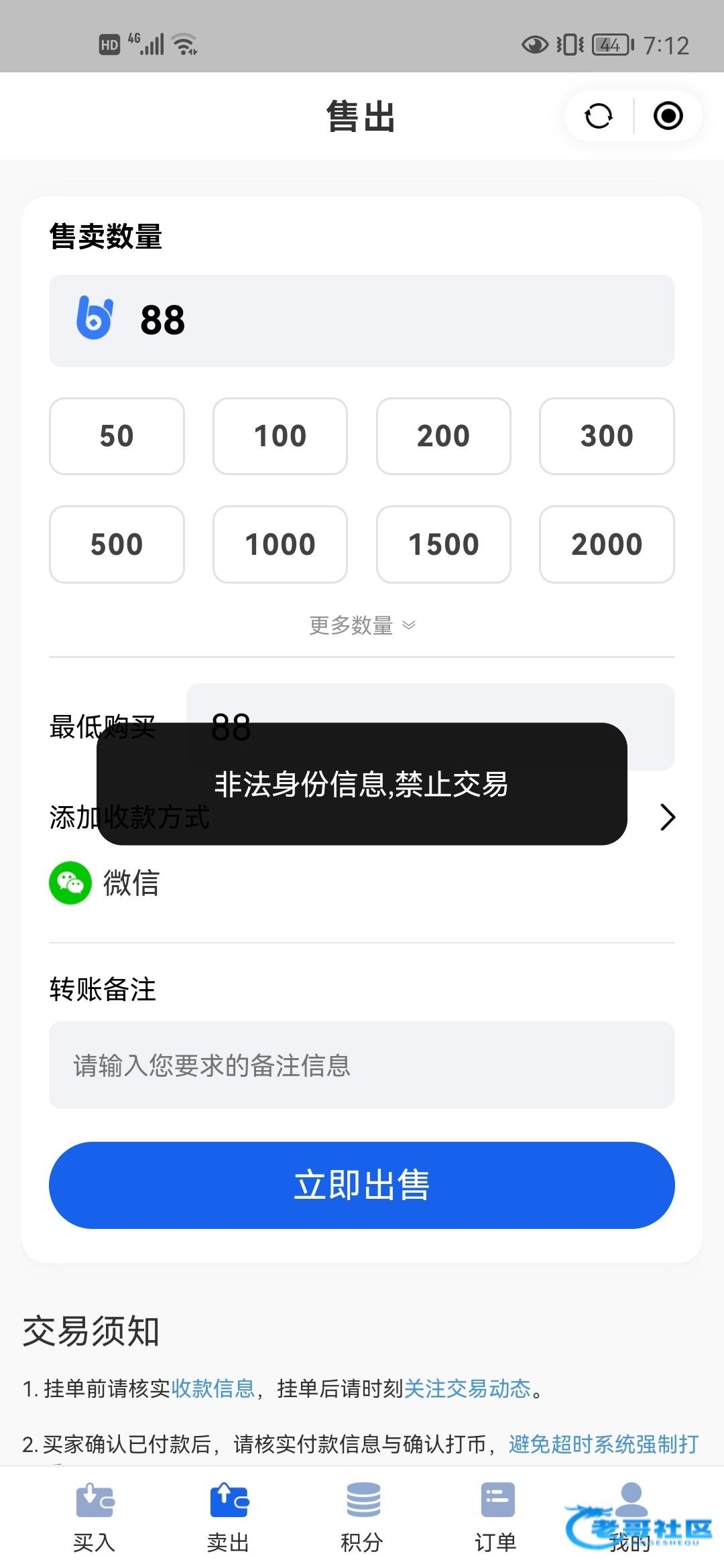
Task: Select the 50 quantity chip
Action: 117,436
